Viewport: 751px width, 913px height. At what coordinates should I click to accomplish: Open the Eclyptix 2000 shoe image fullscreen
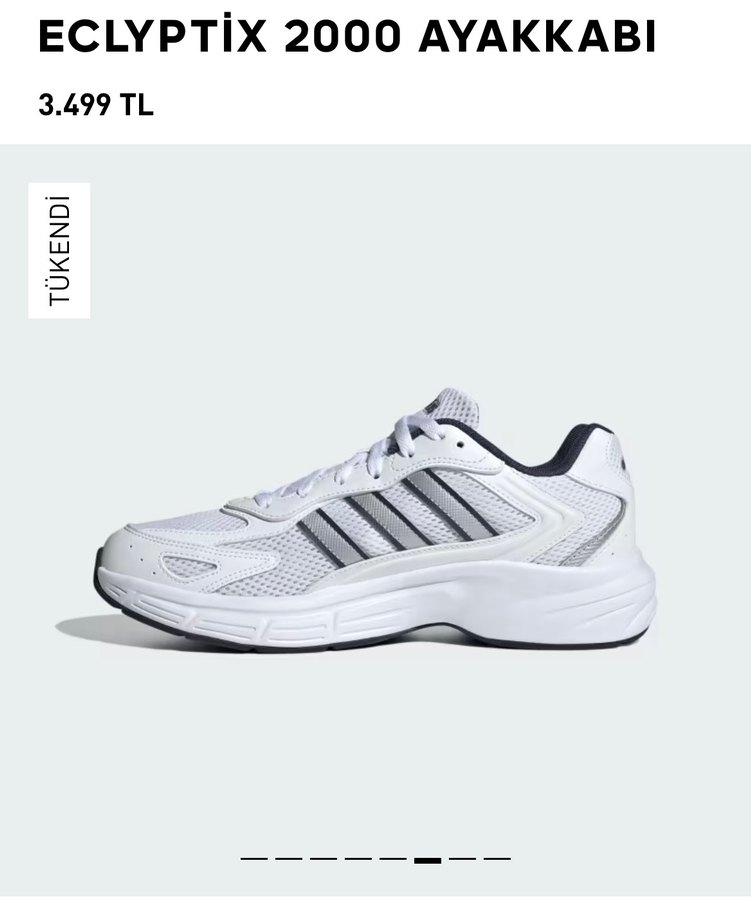click(x=375, y=520)
